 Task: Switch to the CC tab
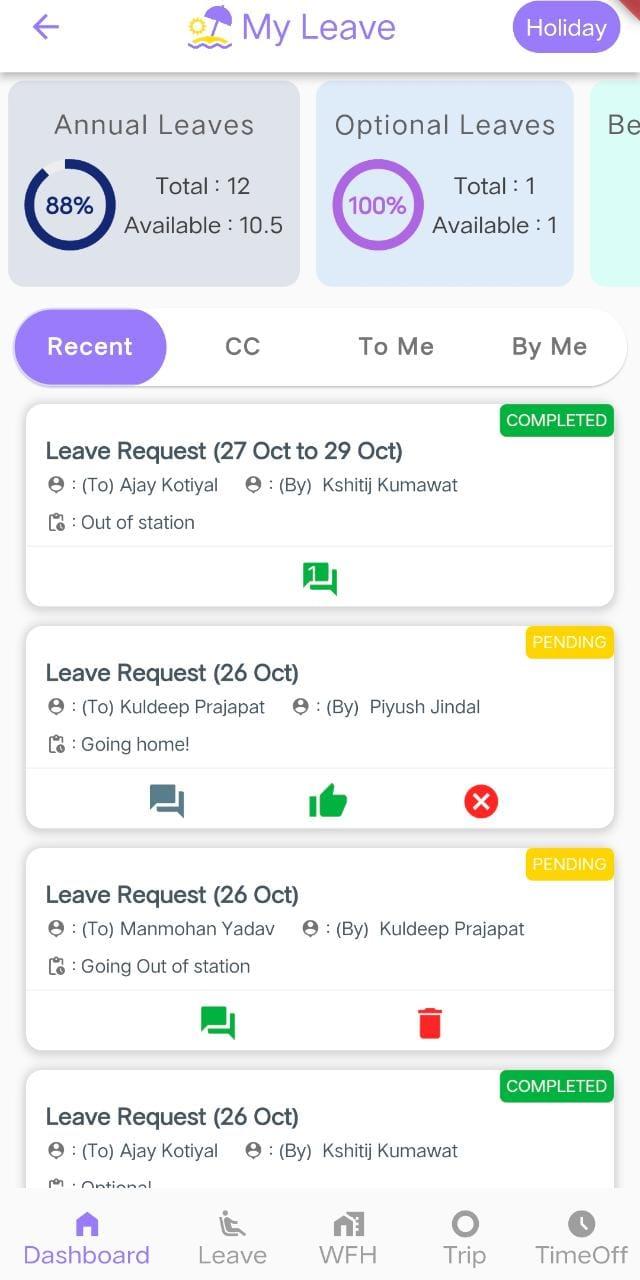click(x=243, y=347)
